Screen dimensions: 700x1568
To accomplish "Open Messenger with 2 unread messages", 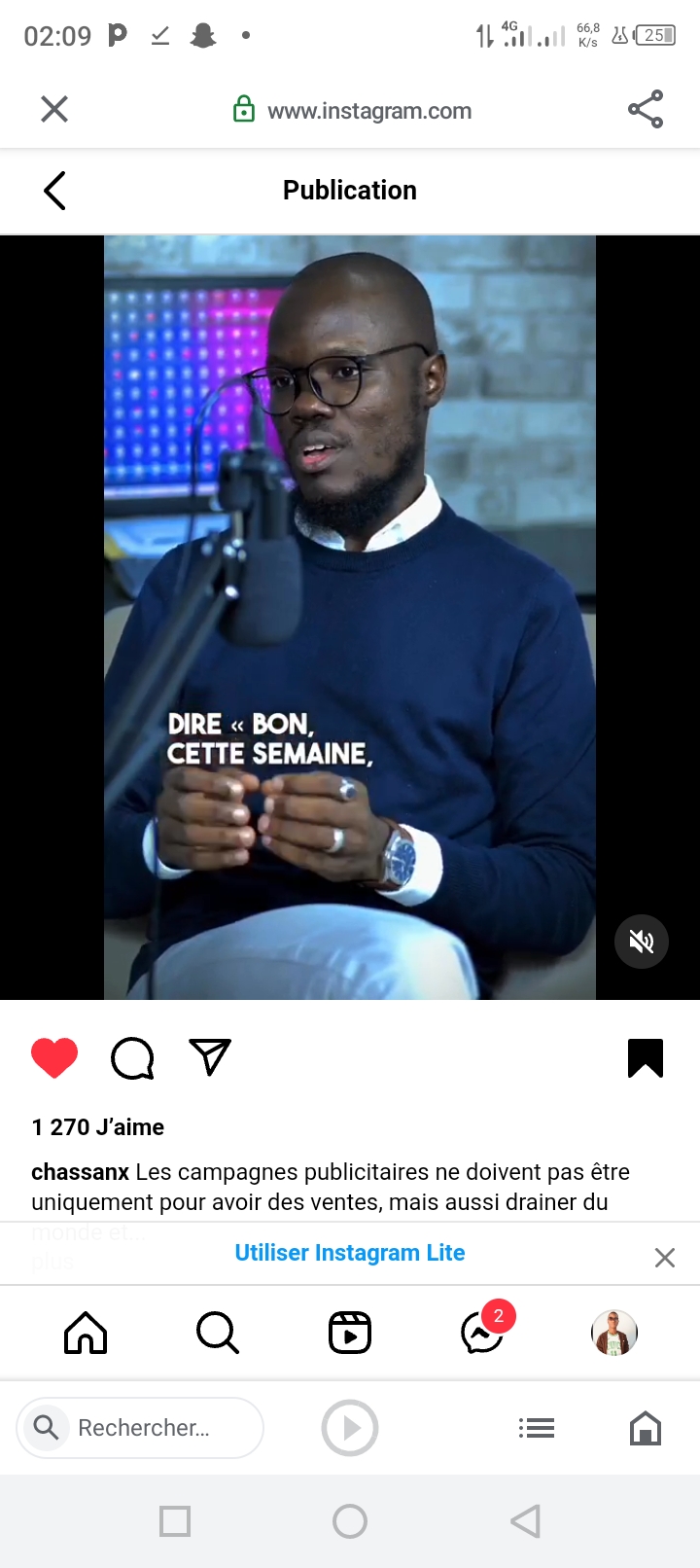I will click(482, 1333).
